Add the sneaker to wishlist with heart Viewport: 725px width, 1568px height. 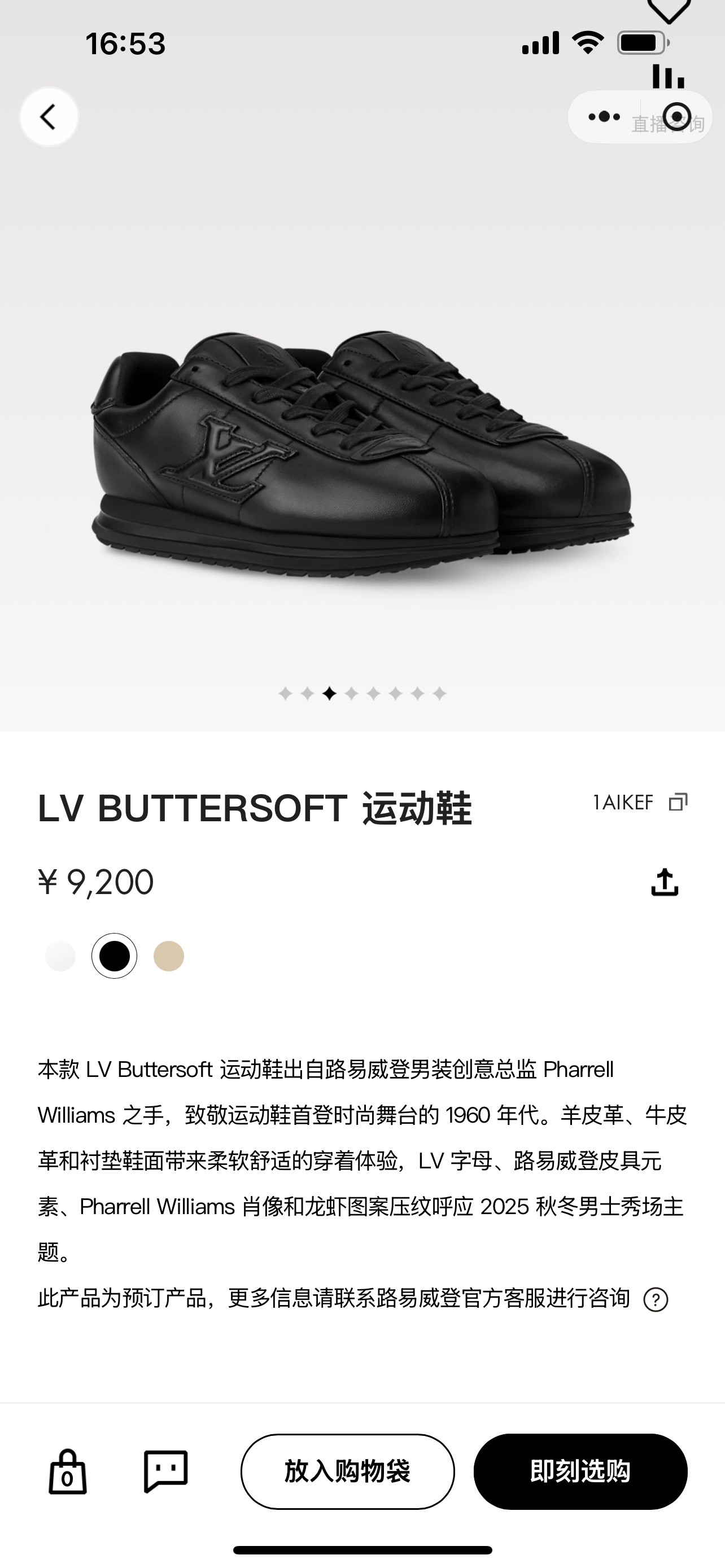click(x=669, y=10)
